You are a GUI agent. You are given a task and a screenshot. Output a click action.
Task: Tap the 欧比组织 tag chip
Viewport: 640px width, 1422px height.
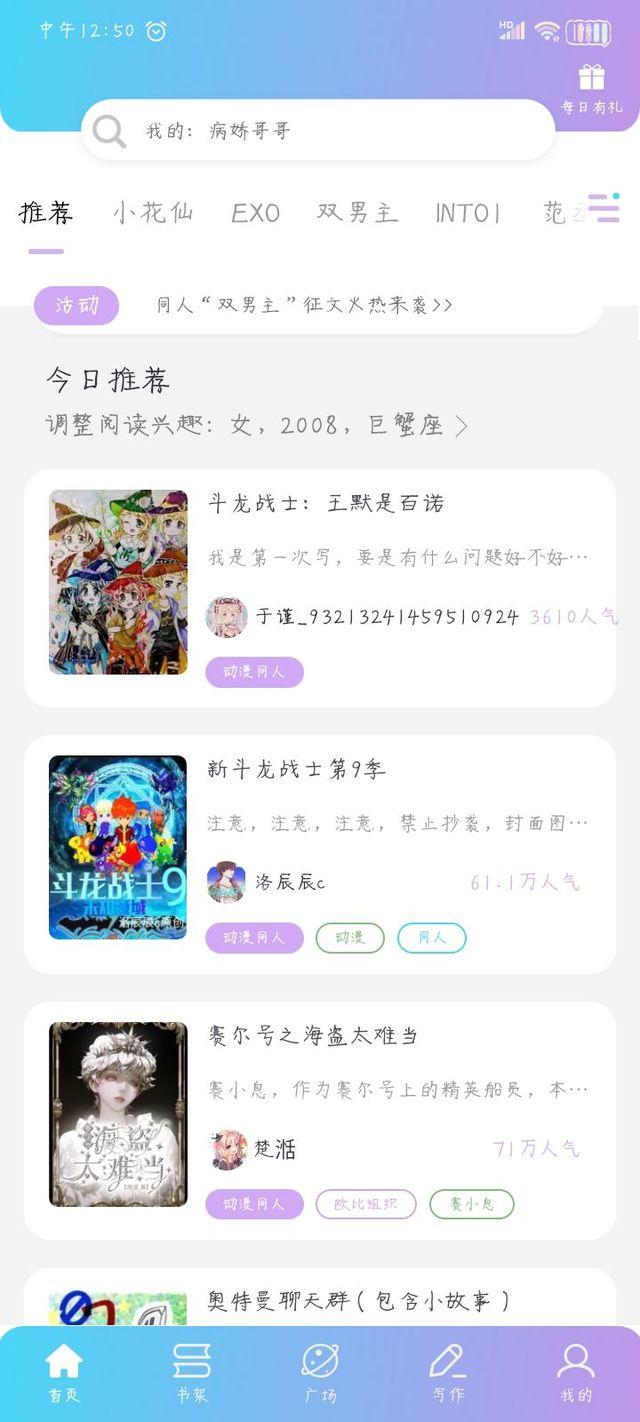366,1204
